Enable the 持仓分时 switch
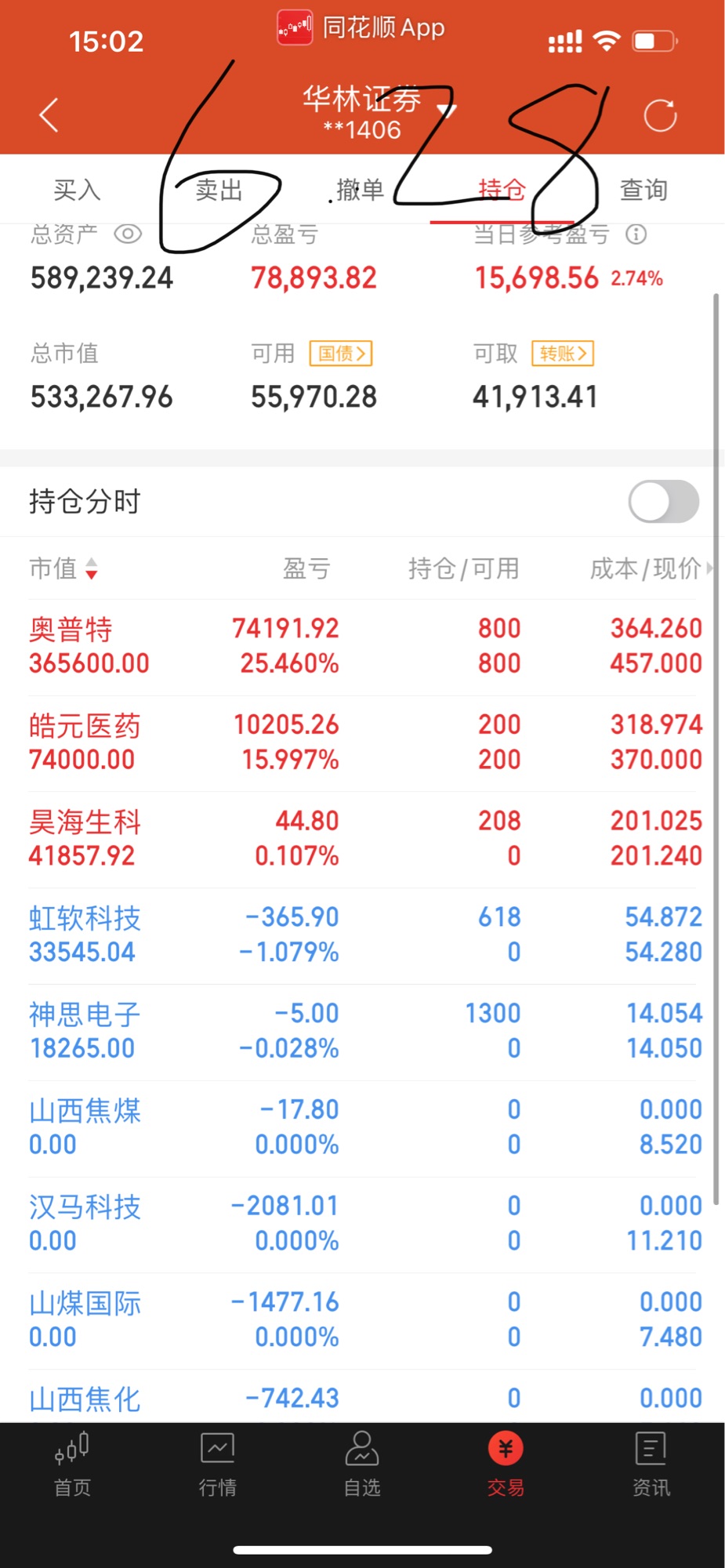Screen dimensions: 725x1568 663,502
